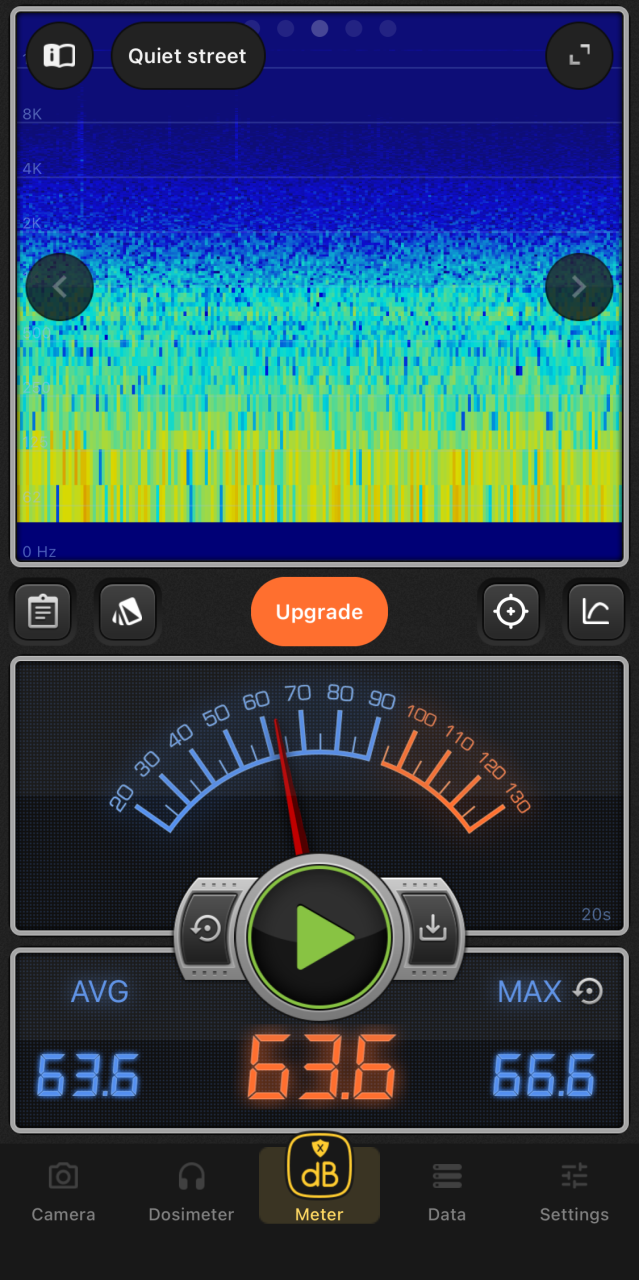Open the clipboard notes icon
639x1280 pixels.
tap(42, 611)
